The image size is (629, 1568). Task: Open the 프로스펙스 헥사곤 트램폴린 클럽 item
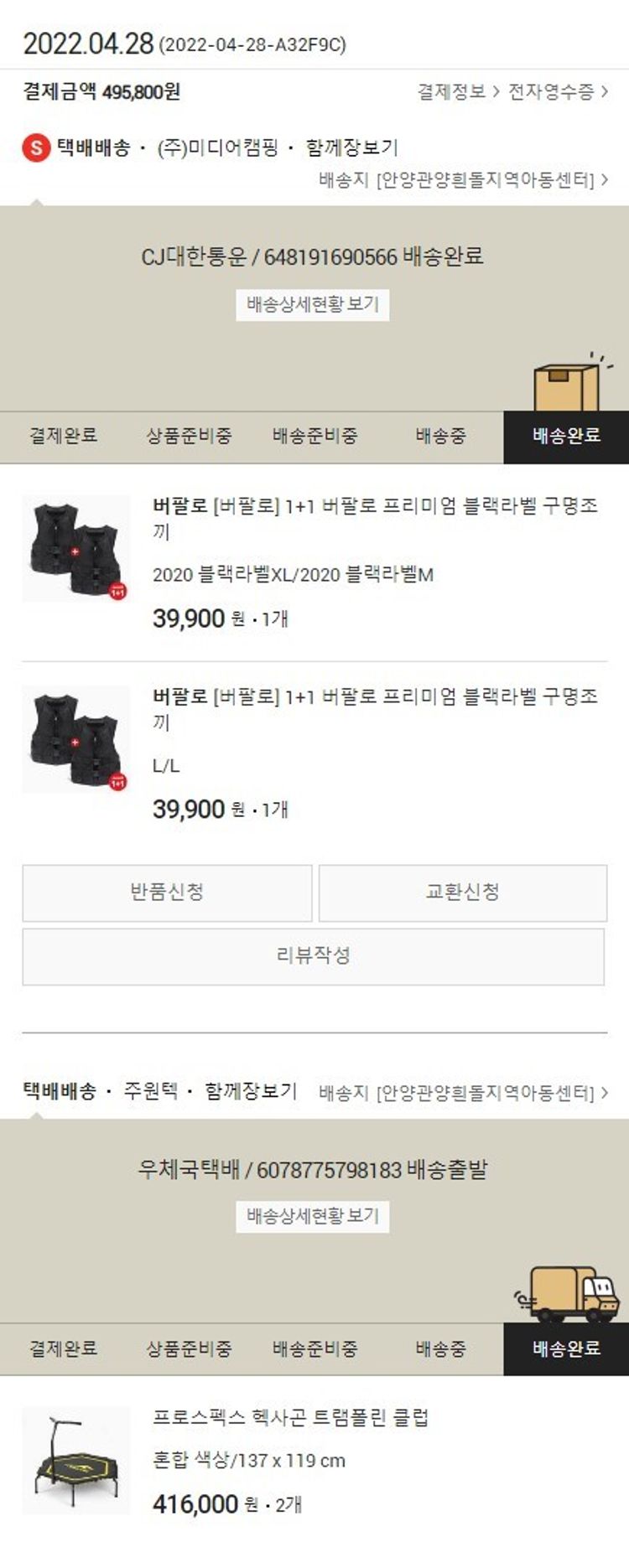tap(290, 1417)
